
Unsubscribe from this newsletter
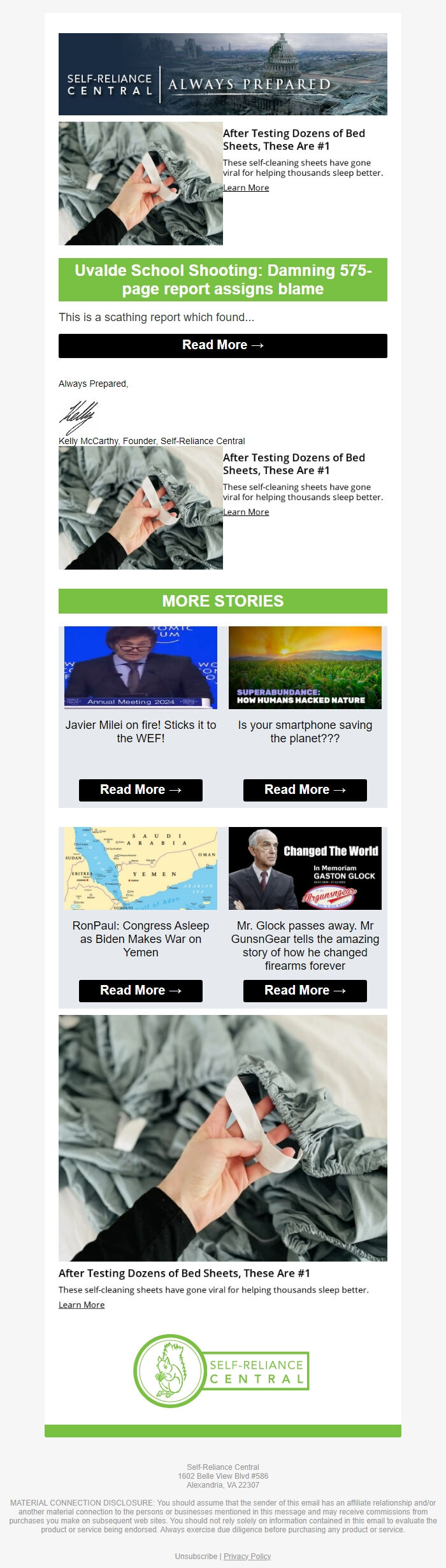[x=196, y=1556]
